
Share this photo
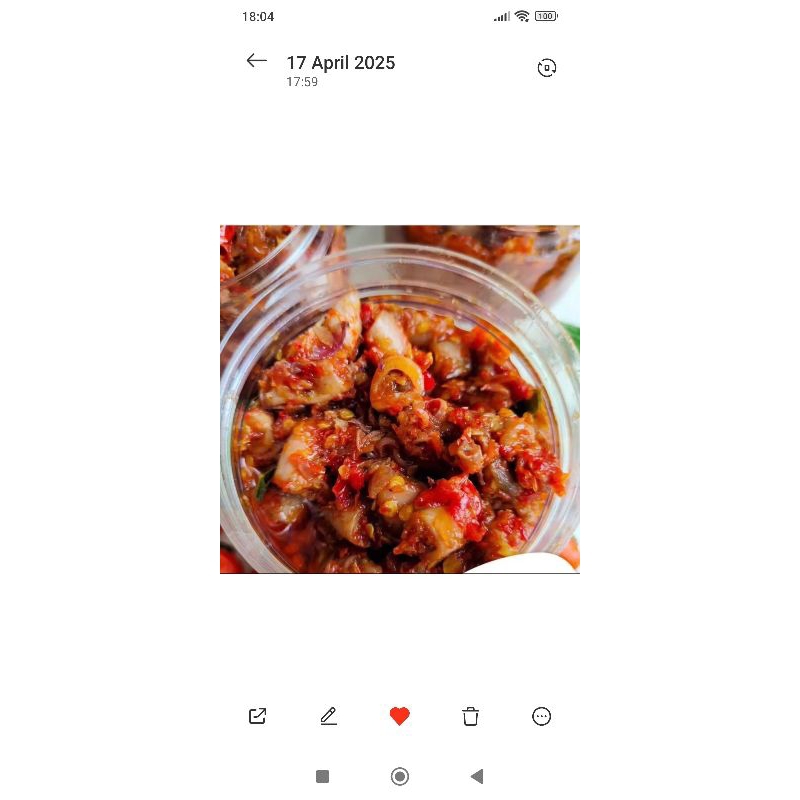[x=258, y=716]
